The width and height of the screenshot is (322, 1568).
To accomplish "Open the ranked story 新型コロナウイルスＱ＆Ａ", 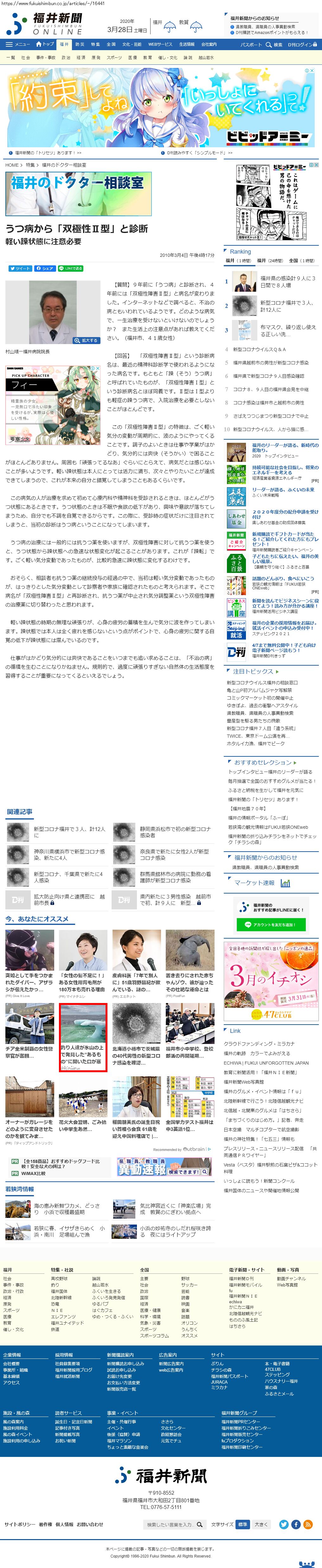I will point(260,349).
